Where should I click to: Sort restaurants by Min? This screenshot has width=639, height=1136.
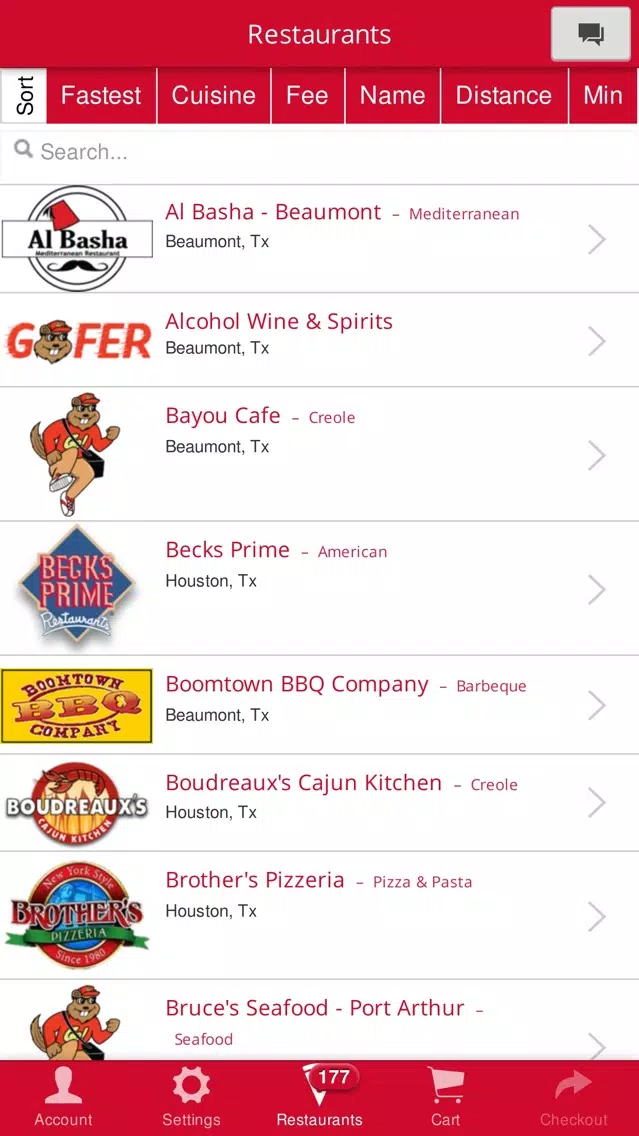(603, 96)
